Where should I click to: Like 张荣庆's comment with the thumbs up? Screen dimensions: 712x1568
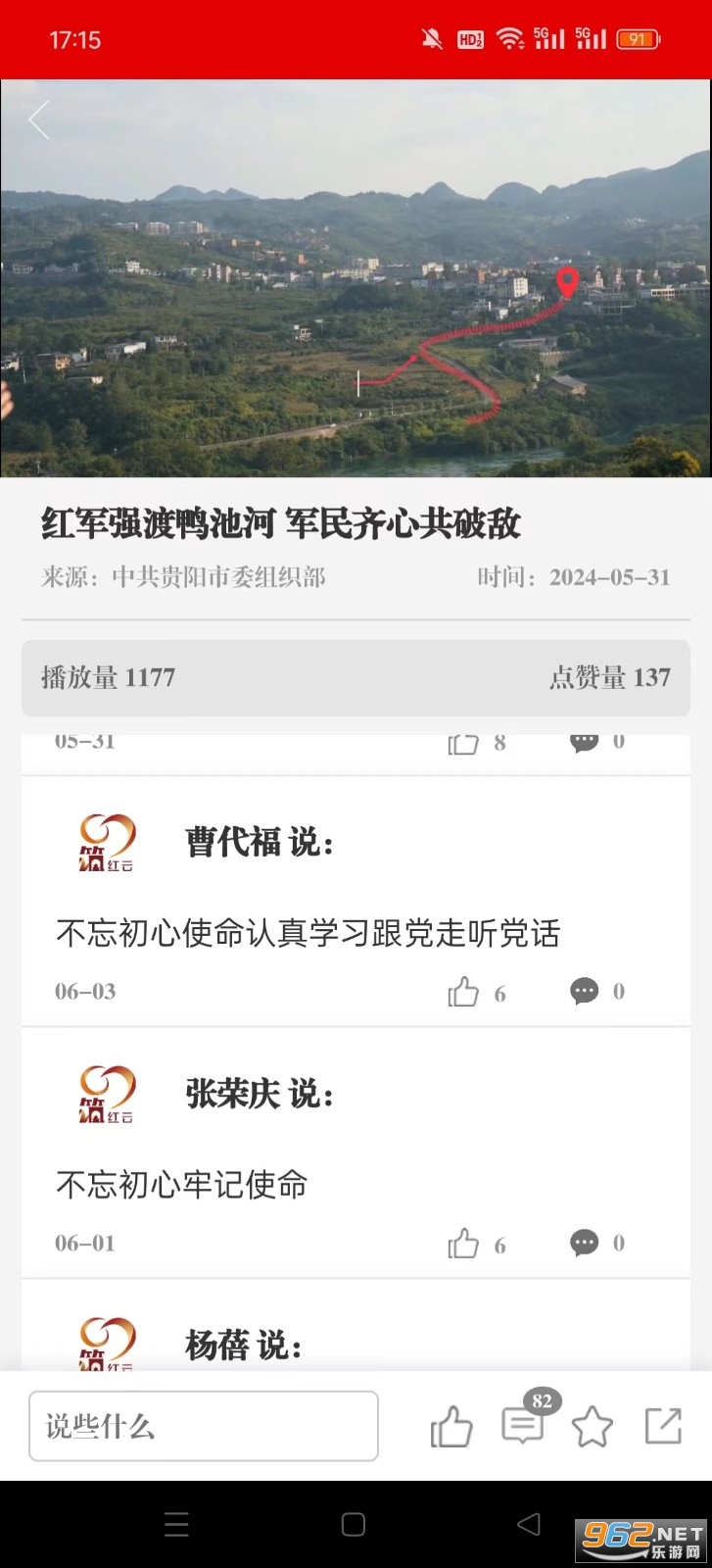(x=463, y=1243)
